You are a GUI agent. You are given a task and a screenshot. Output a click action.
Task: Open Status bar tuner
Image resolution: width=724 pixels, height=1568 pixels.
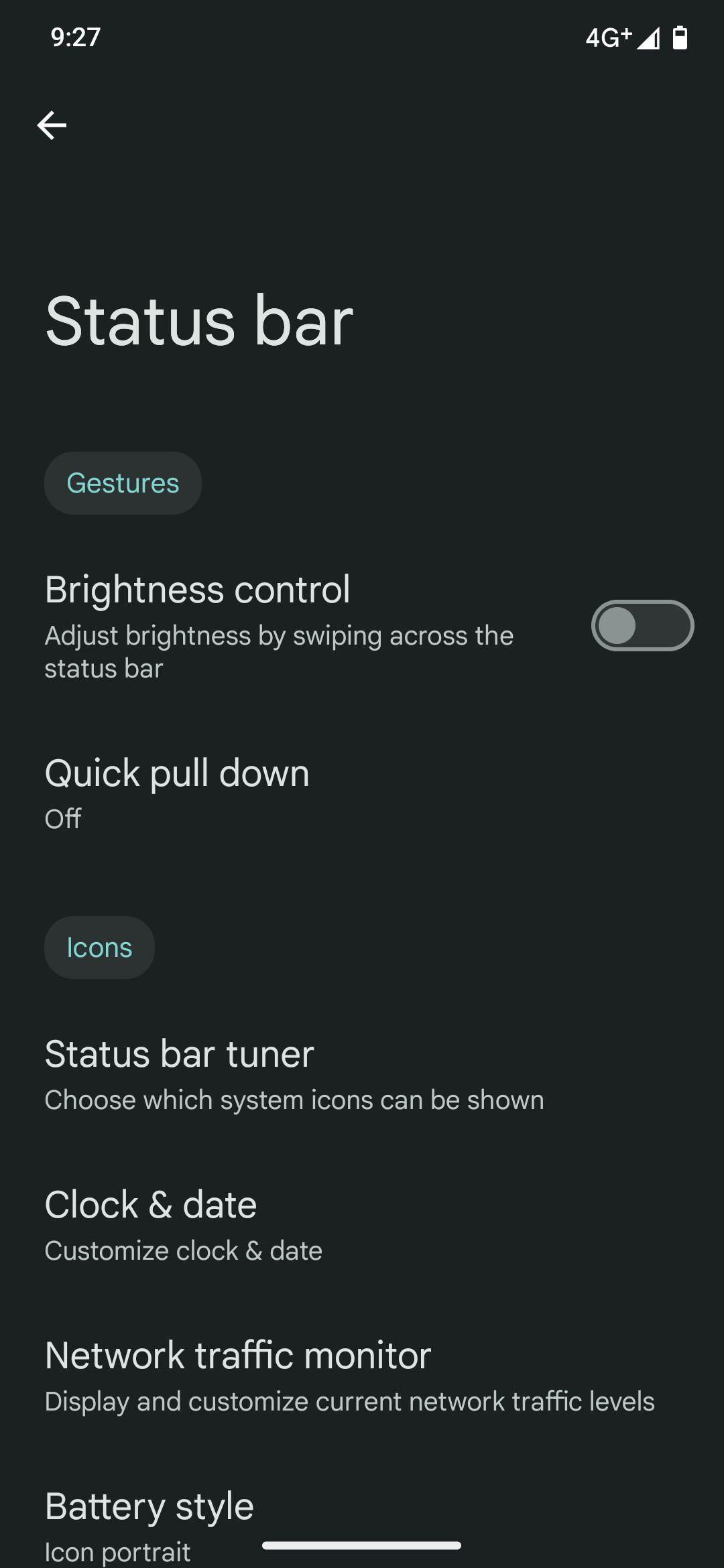362,1074
